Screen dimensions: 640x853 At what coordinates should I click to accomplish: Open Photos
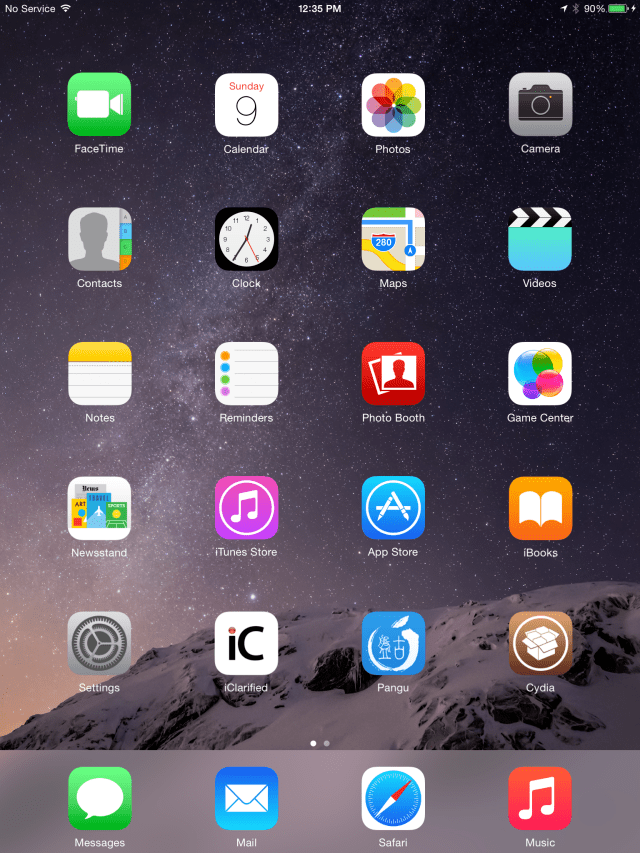[393, 105]
